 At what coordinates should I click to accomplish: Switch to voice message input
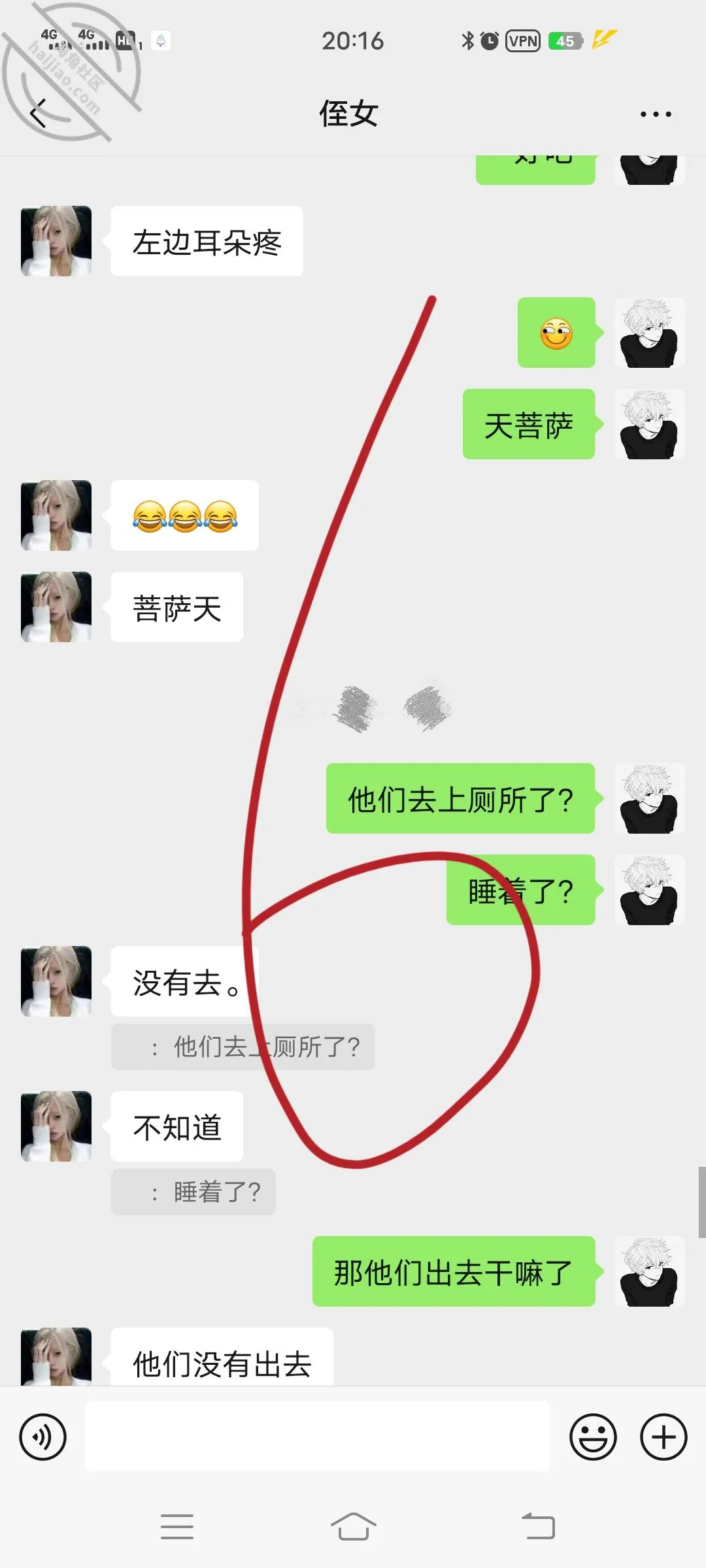[43, 1437]
